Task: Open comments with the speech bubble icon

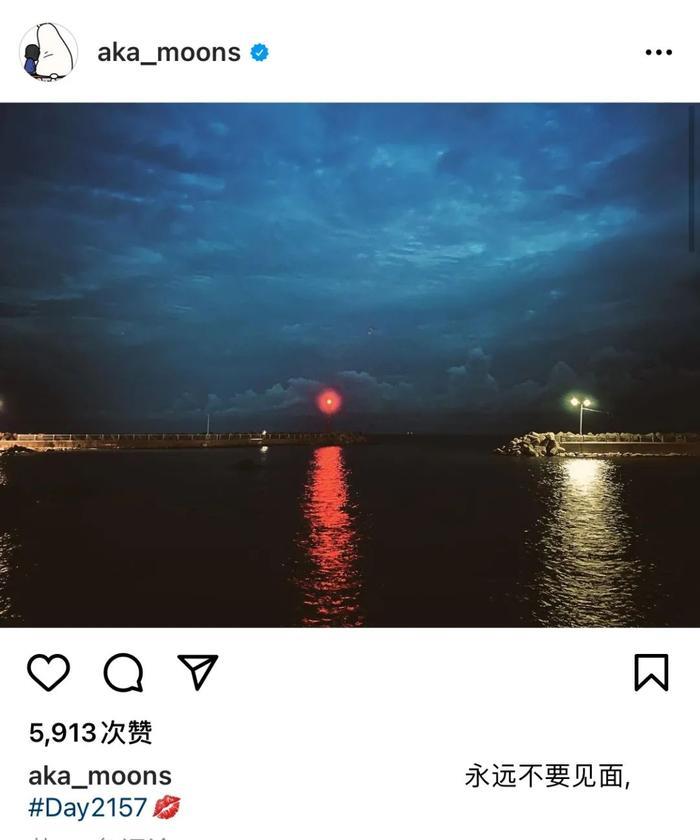Action: [x=123, y=672]
